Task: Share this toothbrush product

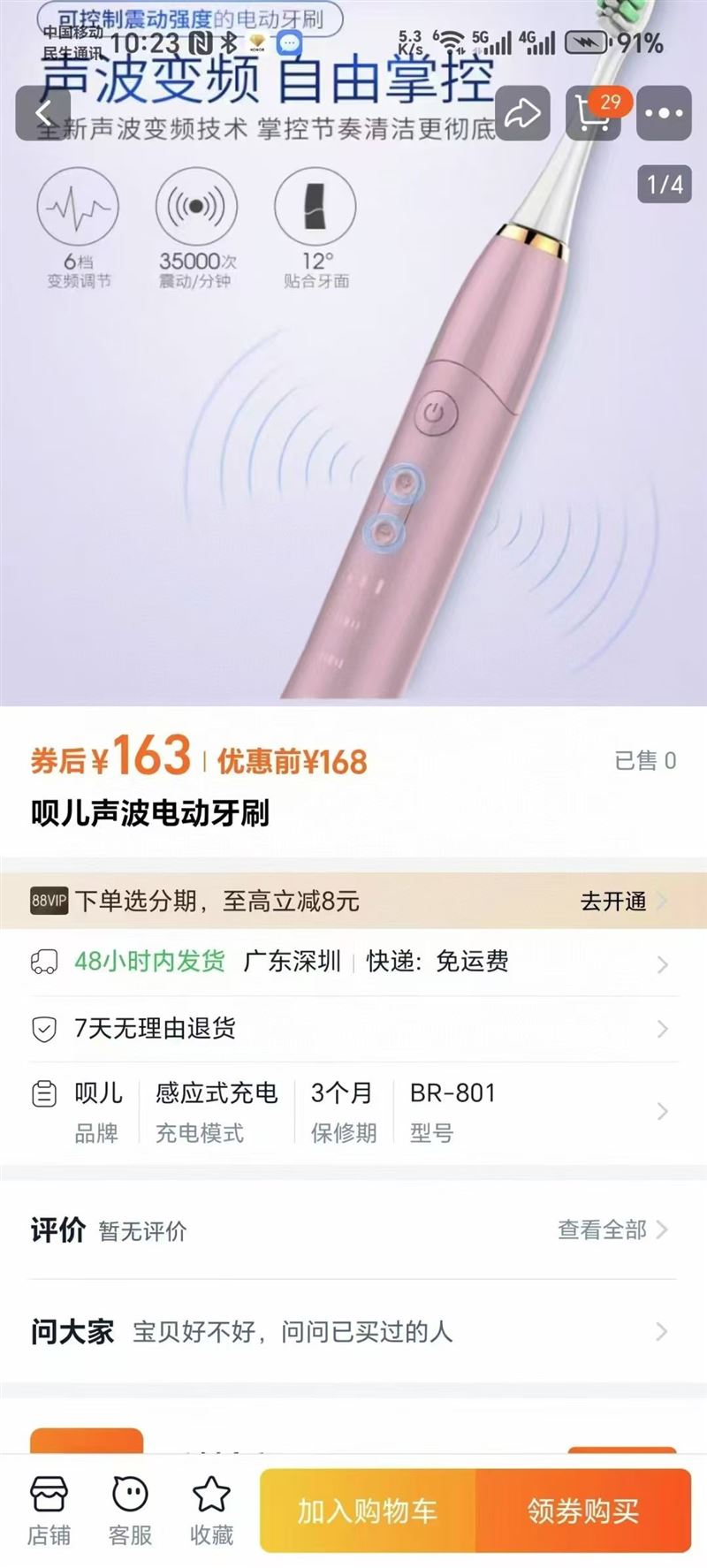Action: [x=522, y=113]
